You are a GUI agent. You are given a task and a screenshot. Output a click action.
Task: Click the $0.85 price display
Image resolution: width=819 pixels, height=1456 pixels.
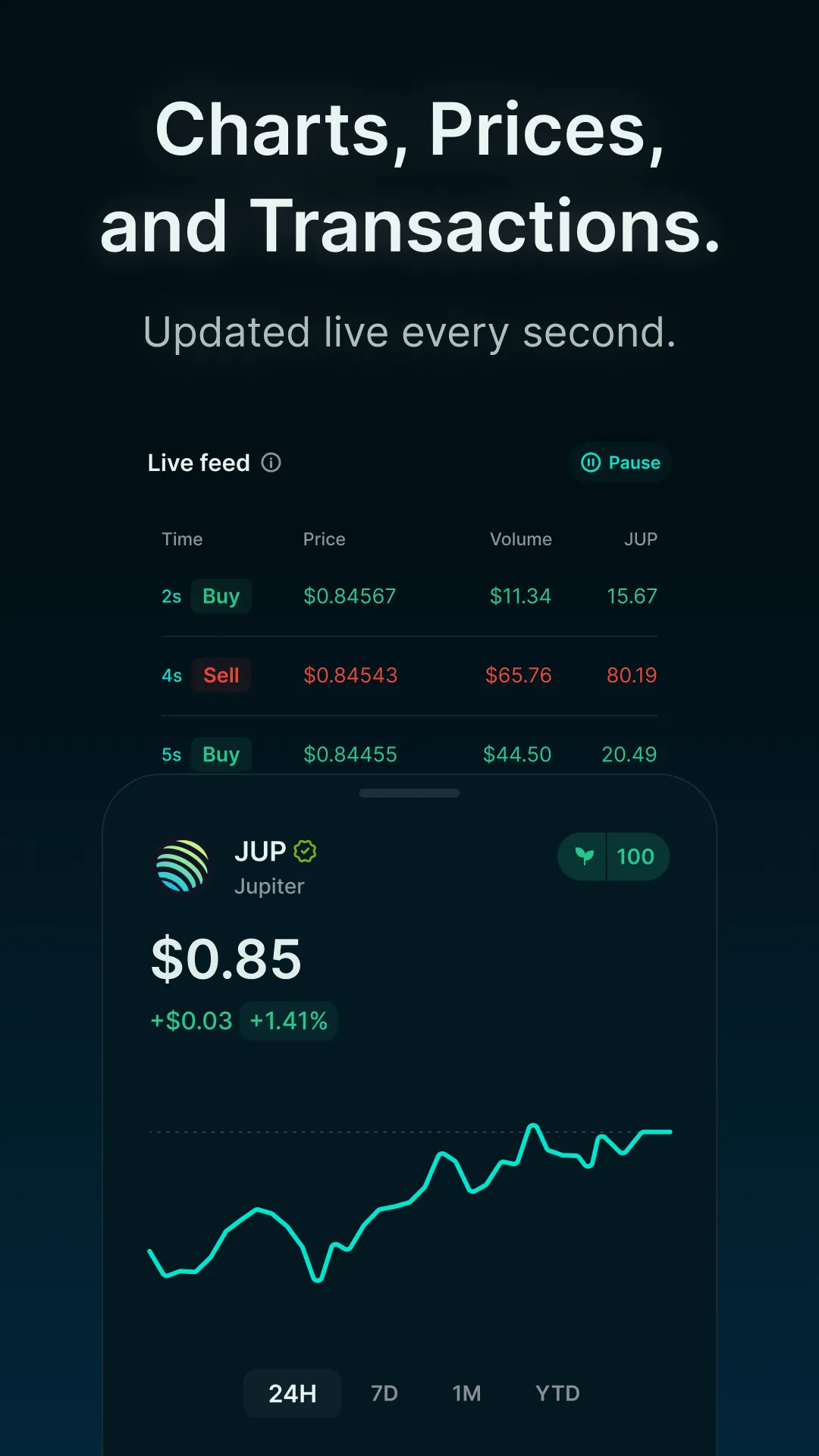(225, 959)
